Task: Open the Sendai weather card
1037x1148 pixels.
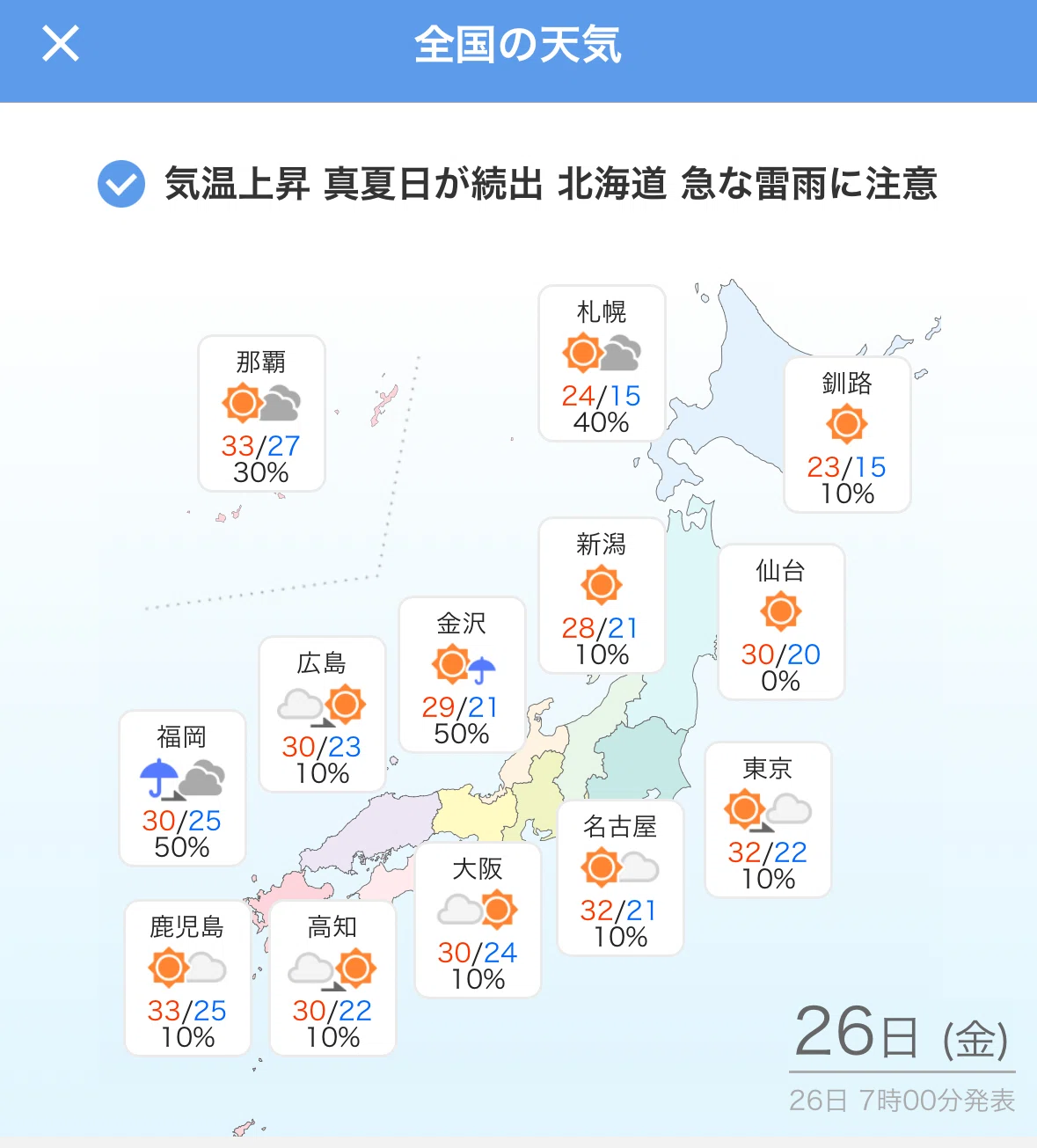Action: click(781, 622)
